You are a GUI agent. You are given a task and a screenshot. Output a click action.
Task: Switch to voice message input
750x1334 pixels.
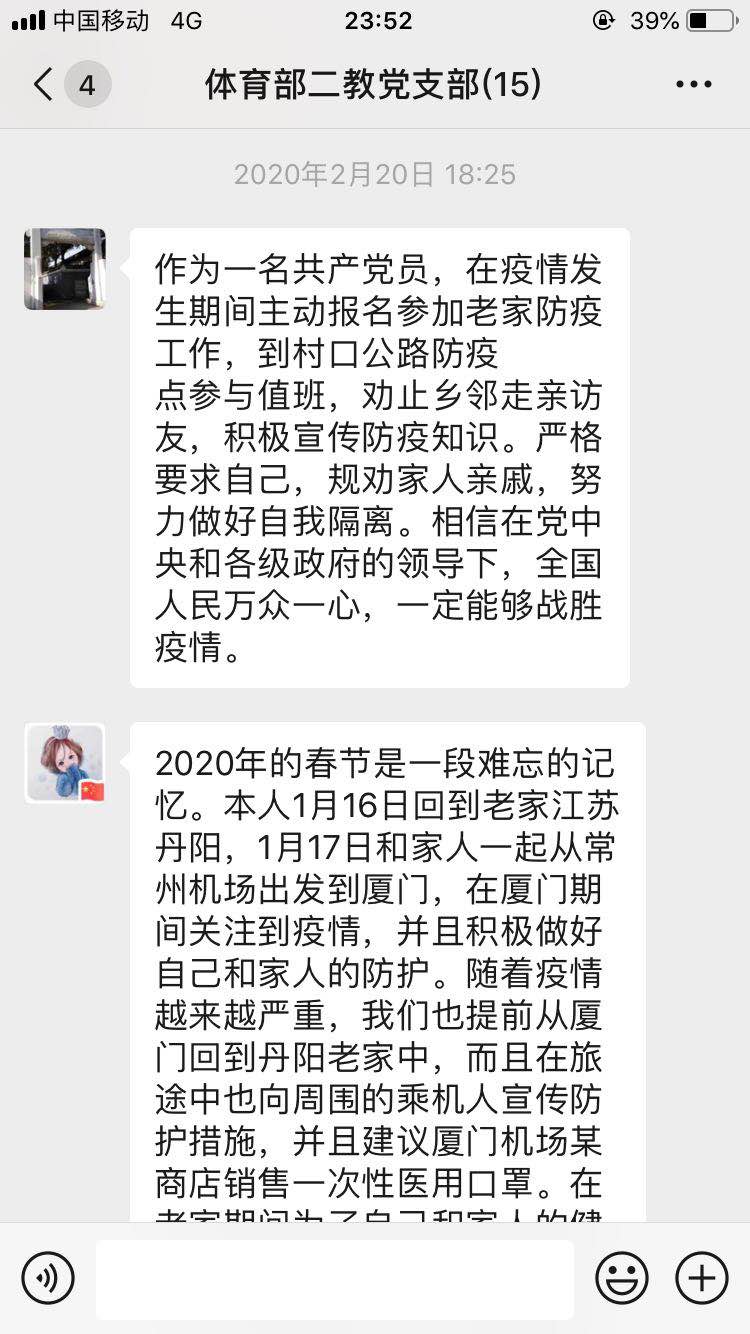pos(48,1278)
